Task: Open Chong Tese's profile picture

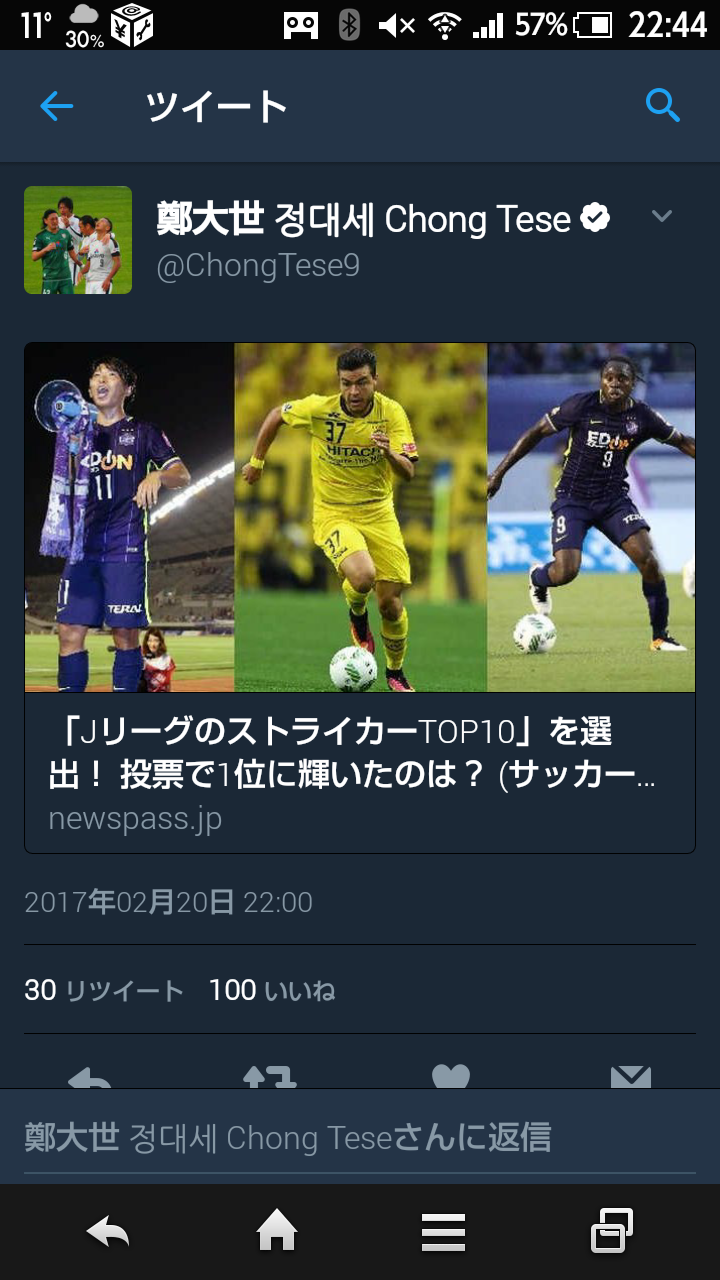Action: [78, 240]
